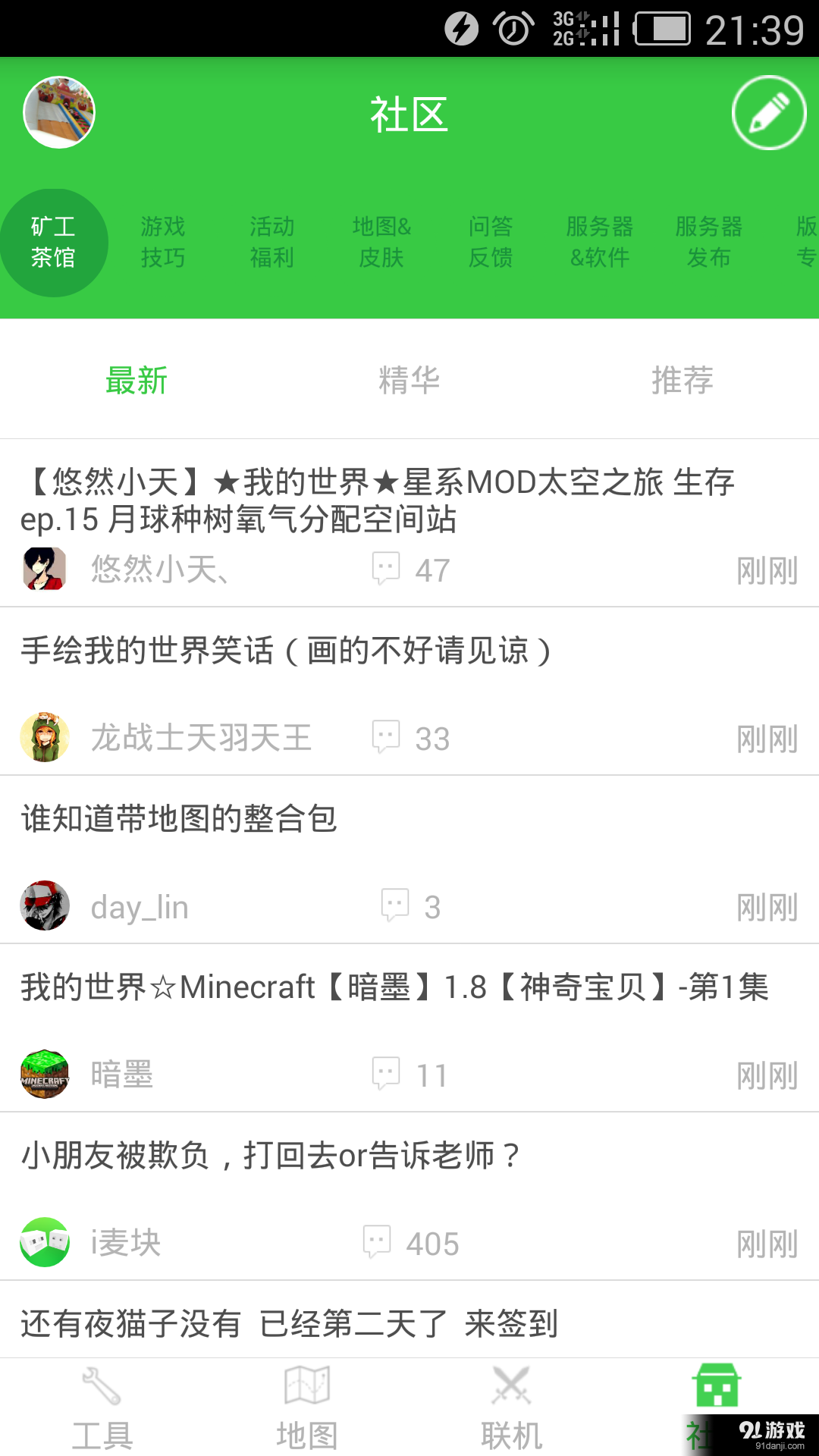This screenshot has width=819, height=1456.
Task: Show the 最新 posts tab
Action: tap(136, 380)
